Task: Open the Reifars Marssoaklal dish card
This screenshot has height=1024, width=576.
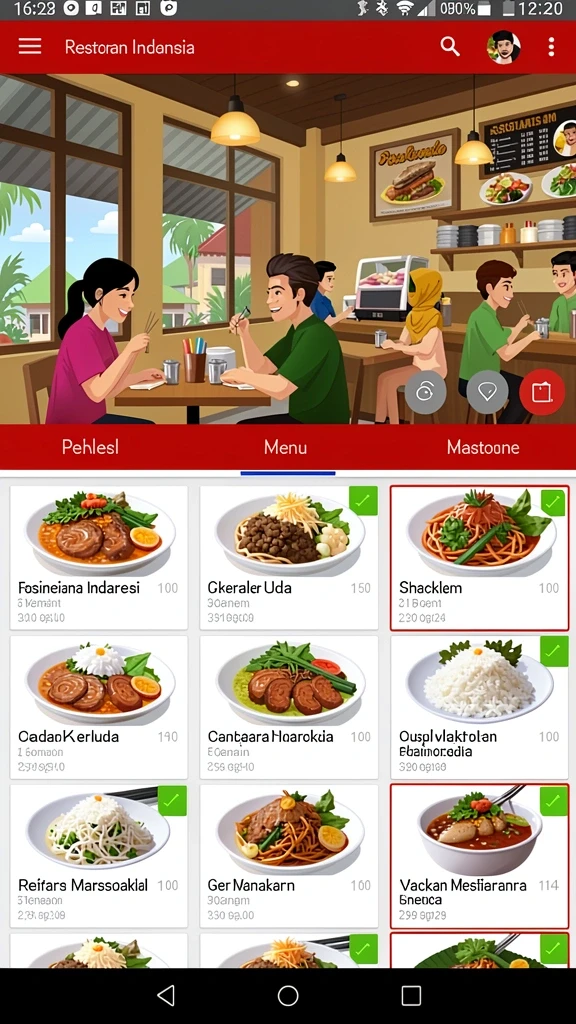Action: (99, 856)
